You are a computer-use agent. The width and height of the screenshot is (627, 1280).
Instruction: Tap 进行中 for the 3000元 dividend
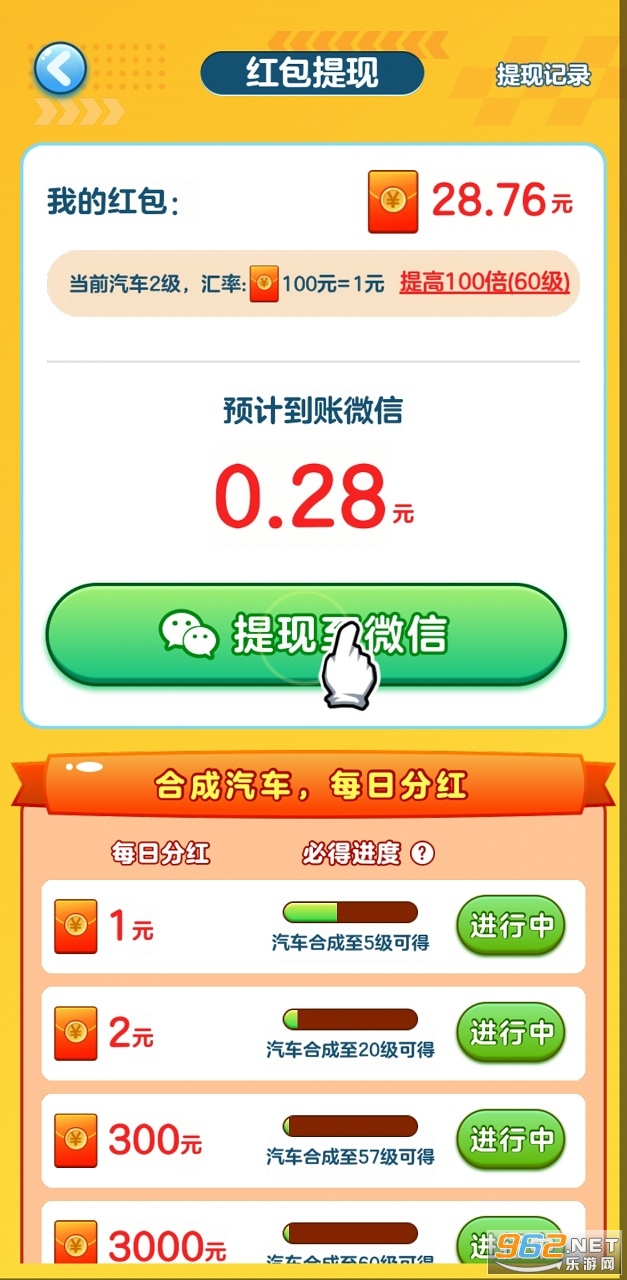511,1242
